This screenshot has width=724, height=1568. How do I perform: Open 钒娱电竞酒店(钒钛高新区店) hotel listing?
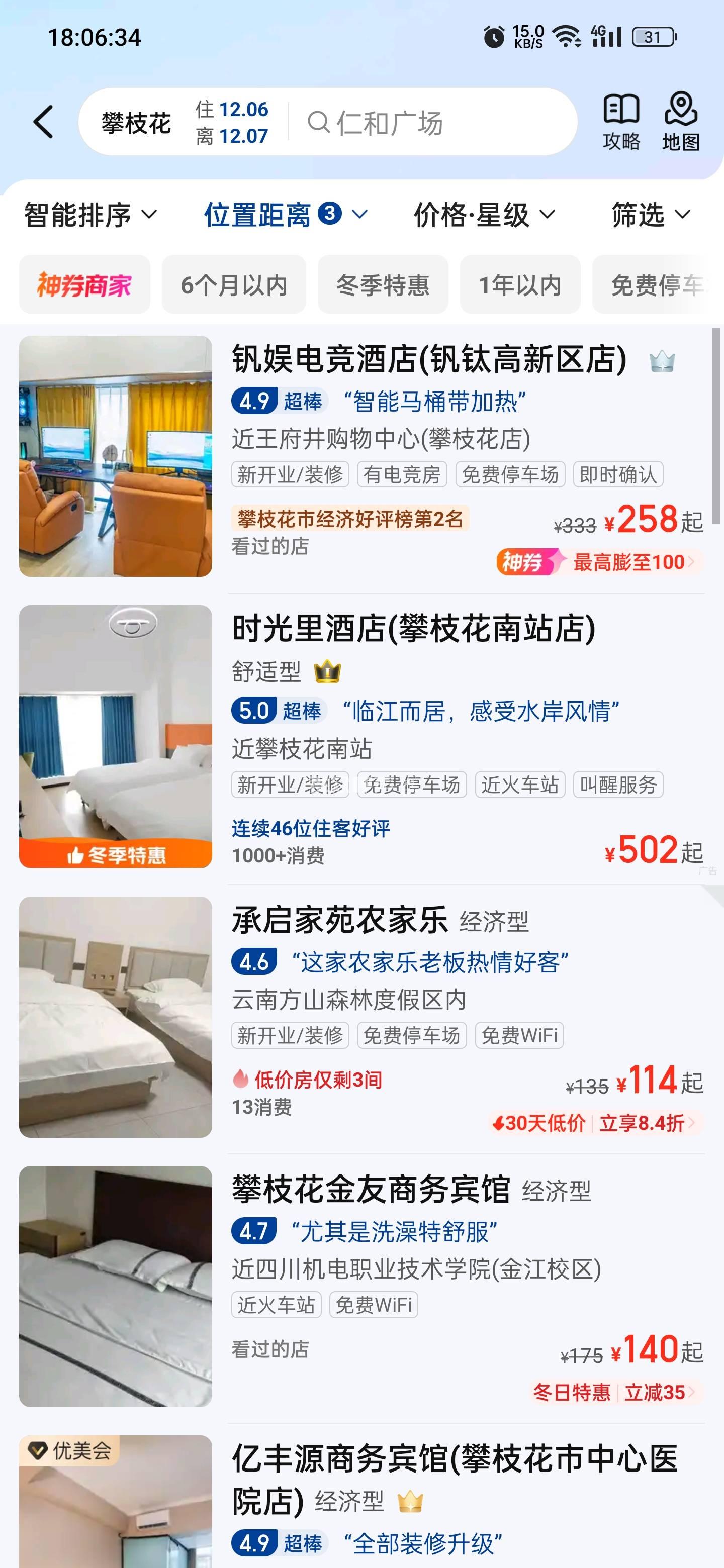pos(429,359)
